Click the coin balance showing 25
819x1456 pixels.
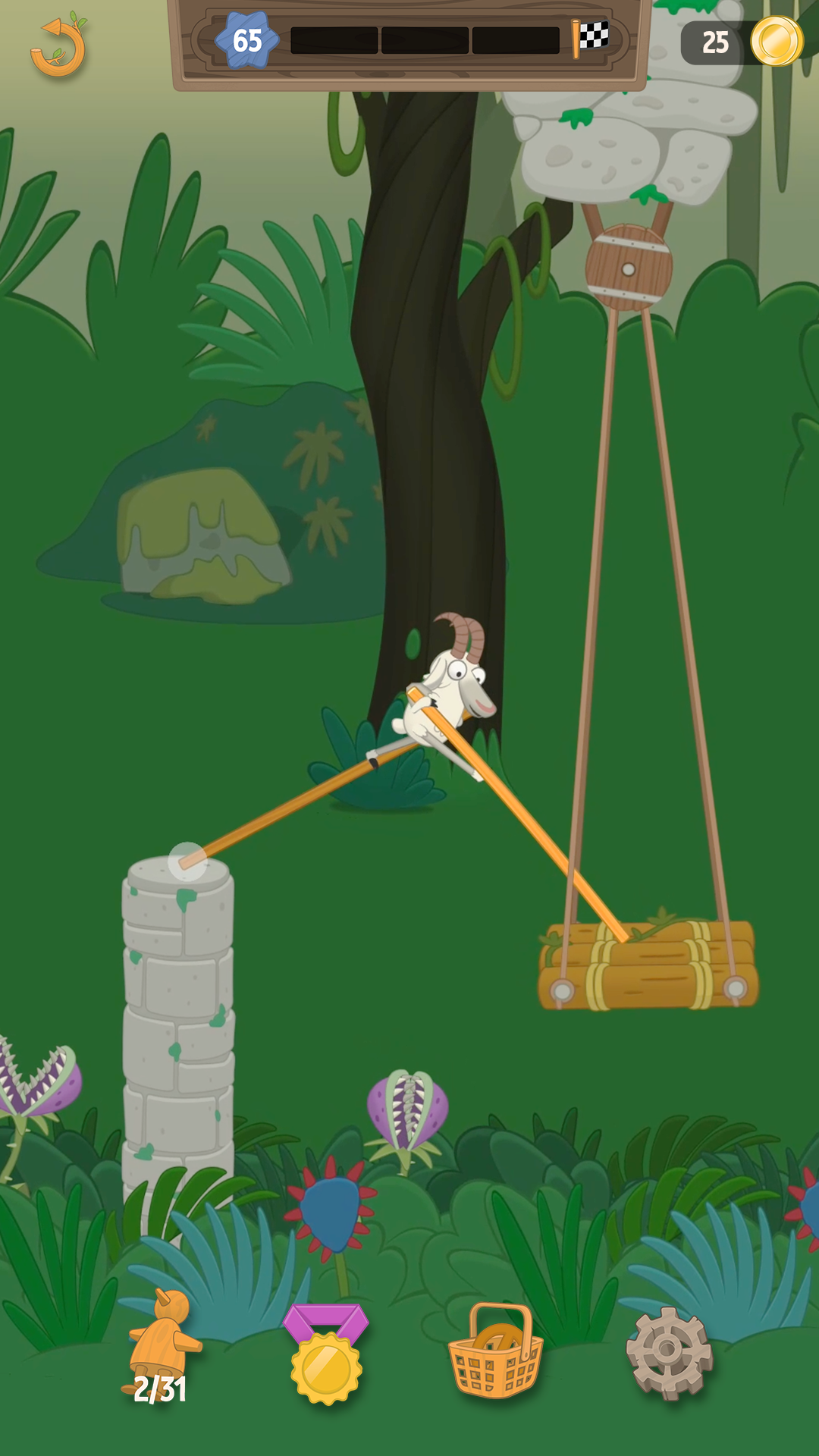[x=714, y=42]
